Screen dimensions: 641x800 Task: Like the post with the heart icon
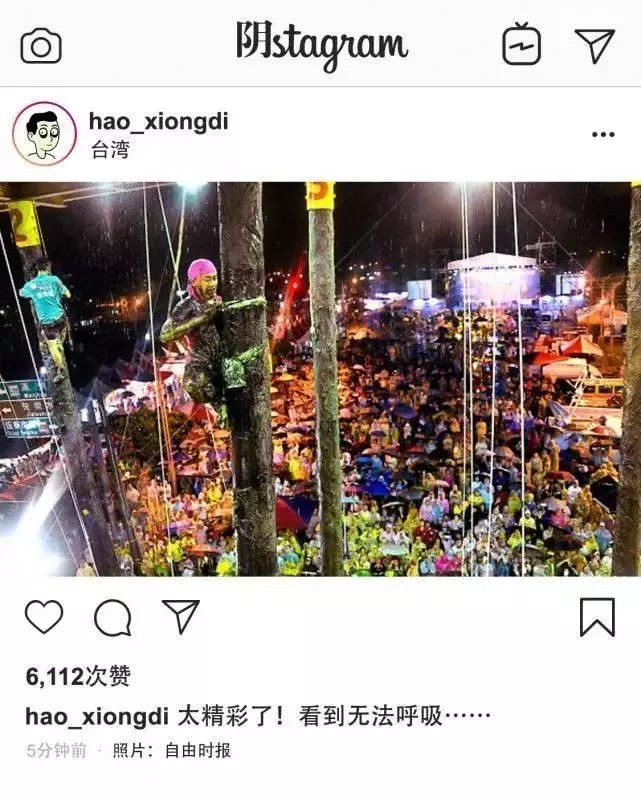pyautogui.click(x=44, y=617)
